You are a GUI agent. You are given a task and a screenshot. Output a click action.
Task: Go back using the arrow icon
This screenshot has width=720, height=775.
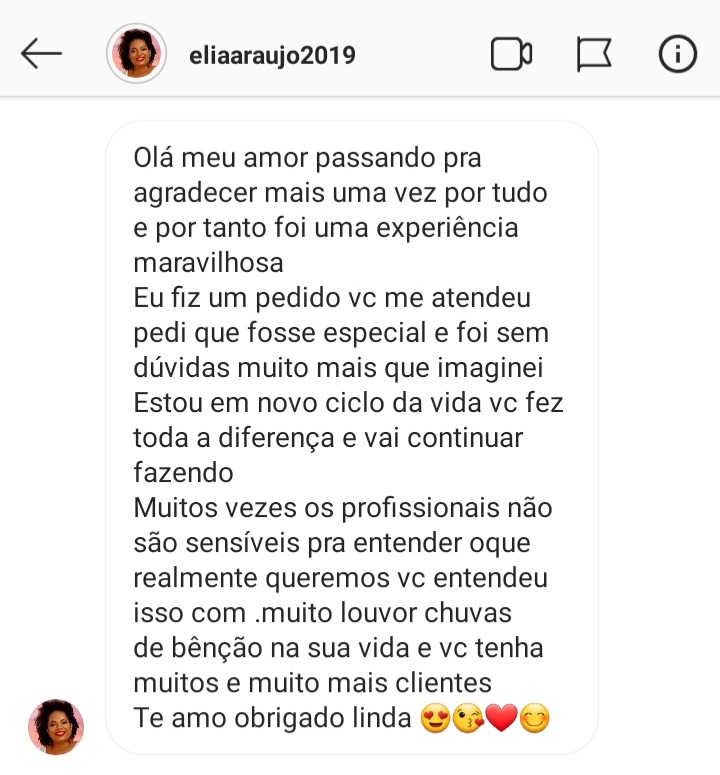click(x=42, y=54)
